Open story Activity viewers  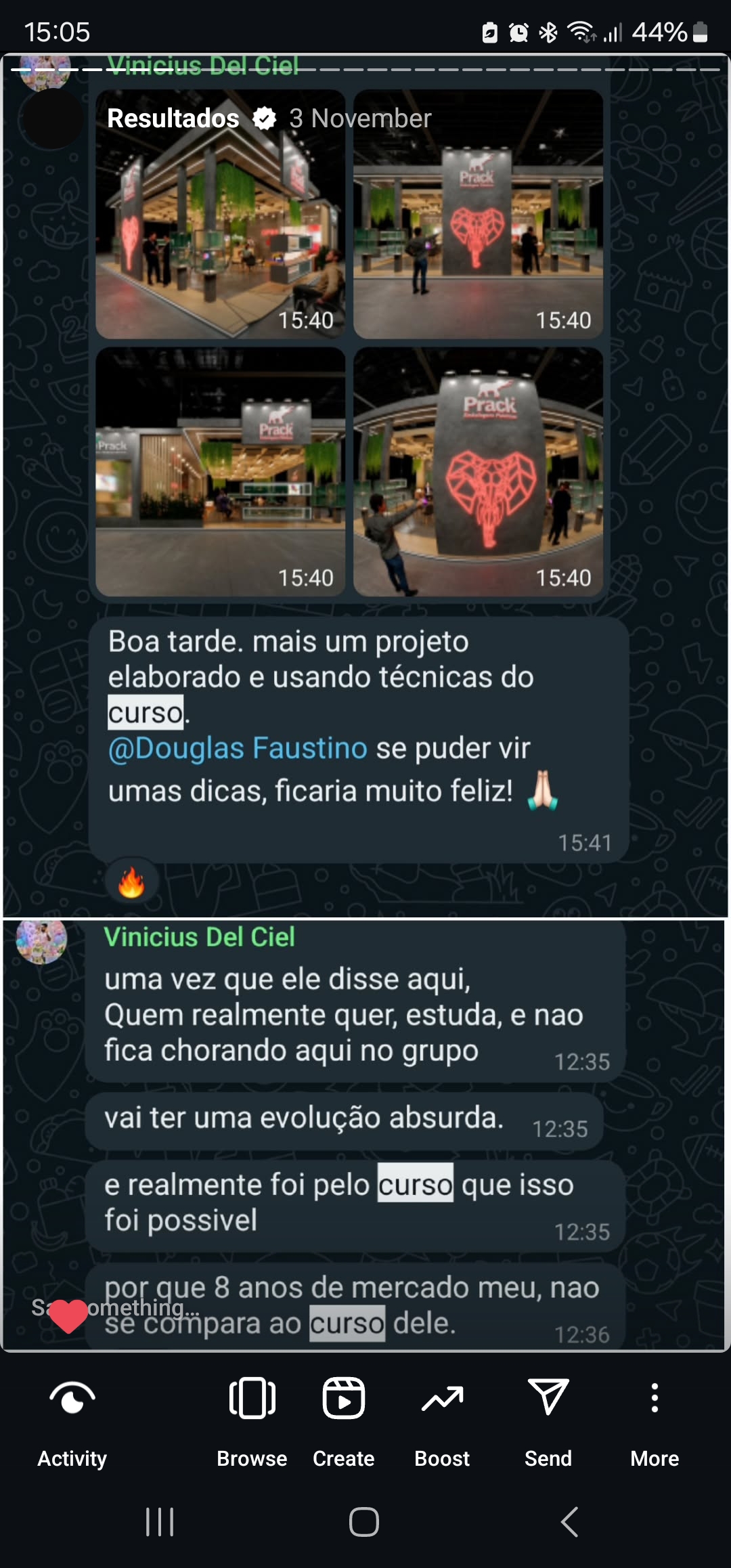pos(72,1416)
